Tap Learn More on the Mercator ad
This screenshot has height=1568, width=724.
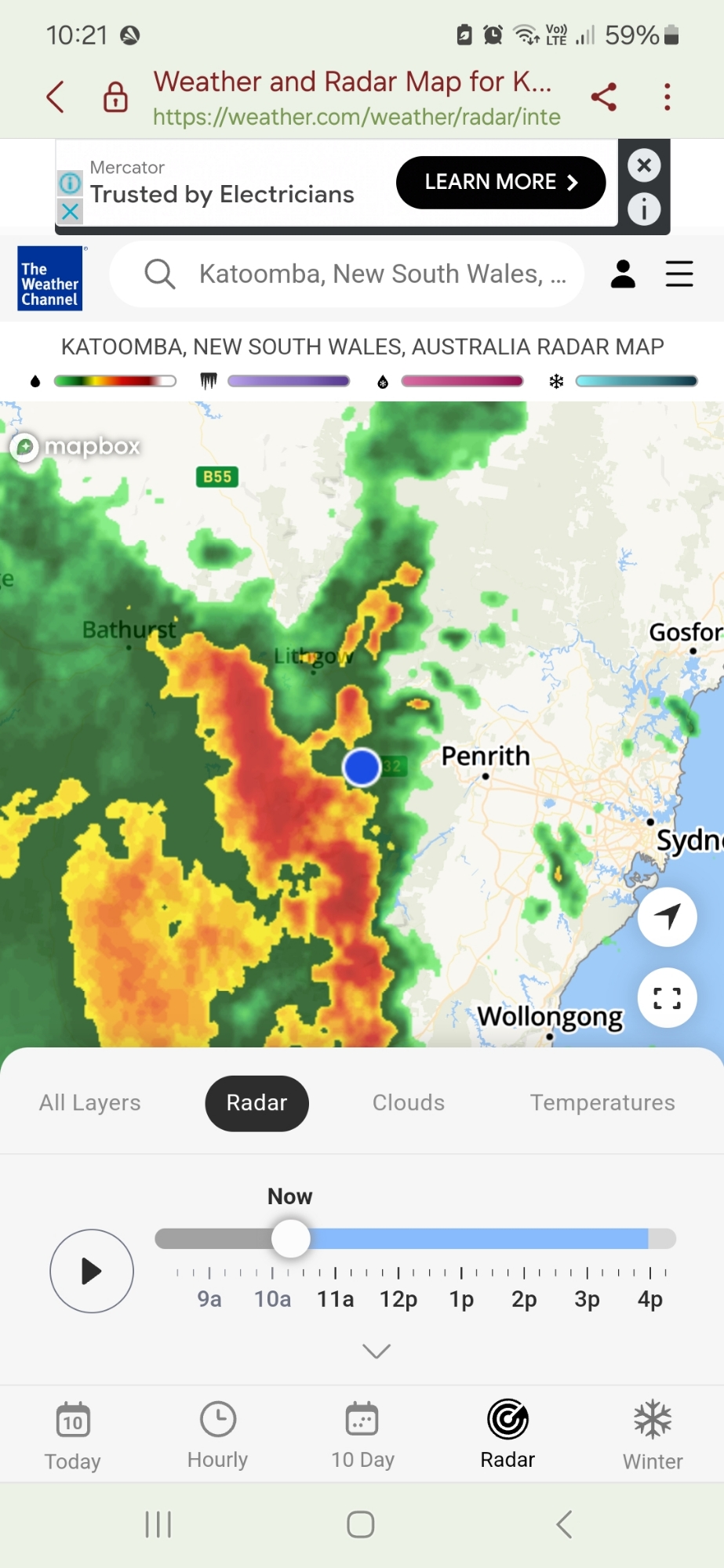click(500, 183)
